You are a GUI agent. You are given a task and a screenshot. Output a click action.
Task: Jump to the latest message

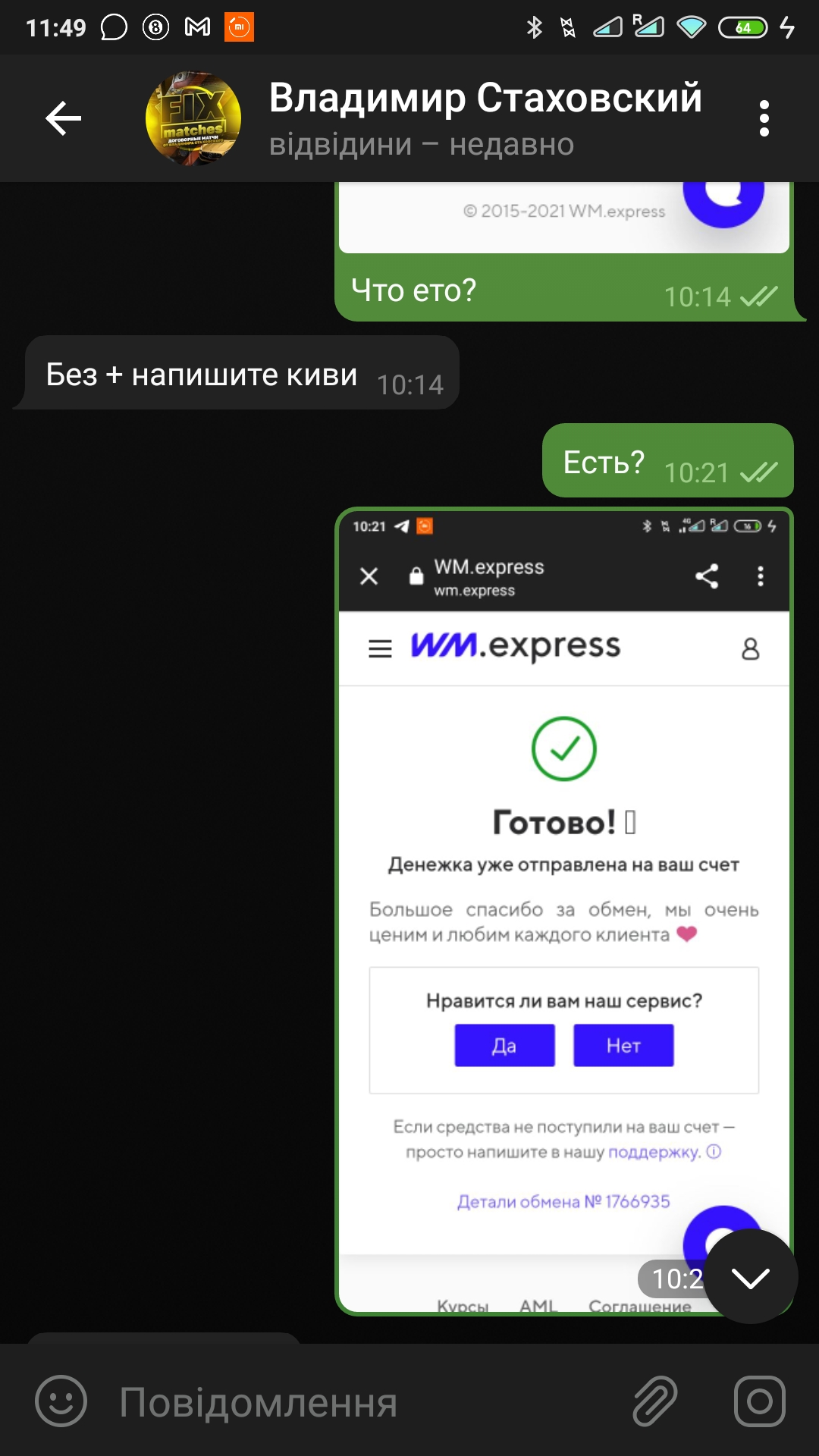pyautogui.click(x=751, y=1277)
